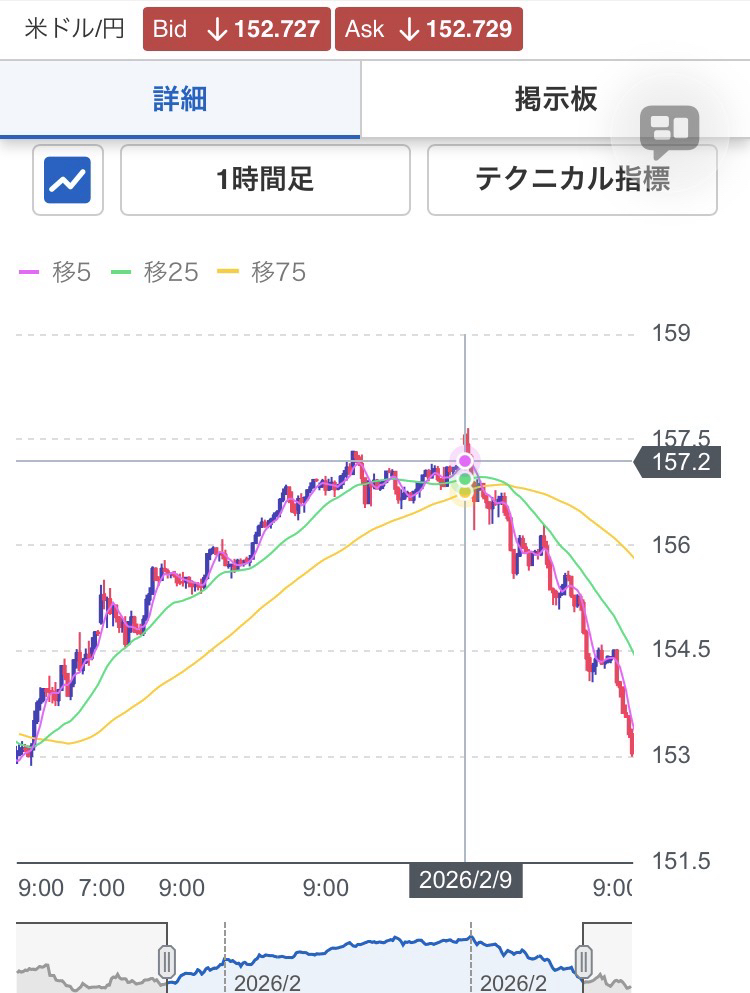The height and width of the screenshot is (993, 750).
Task: Open the 1時間足 timeframe selector
Action: [265, 180]
